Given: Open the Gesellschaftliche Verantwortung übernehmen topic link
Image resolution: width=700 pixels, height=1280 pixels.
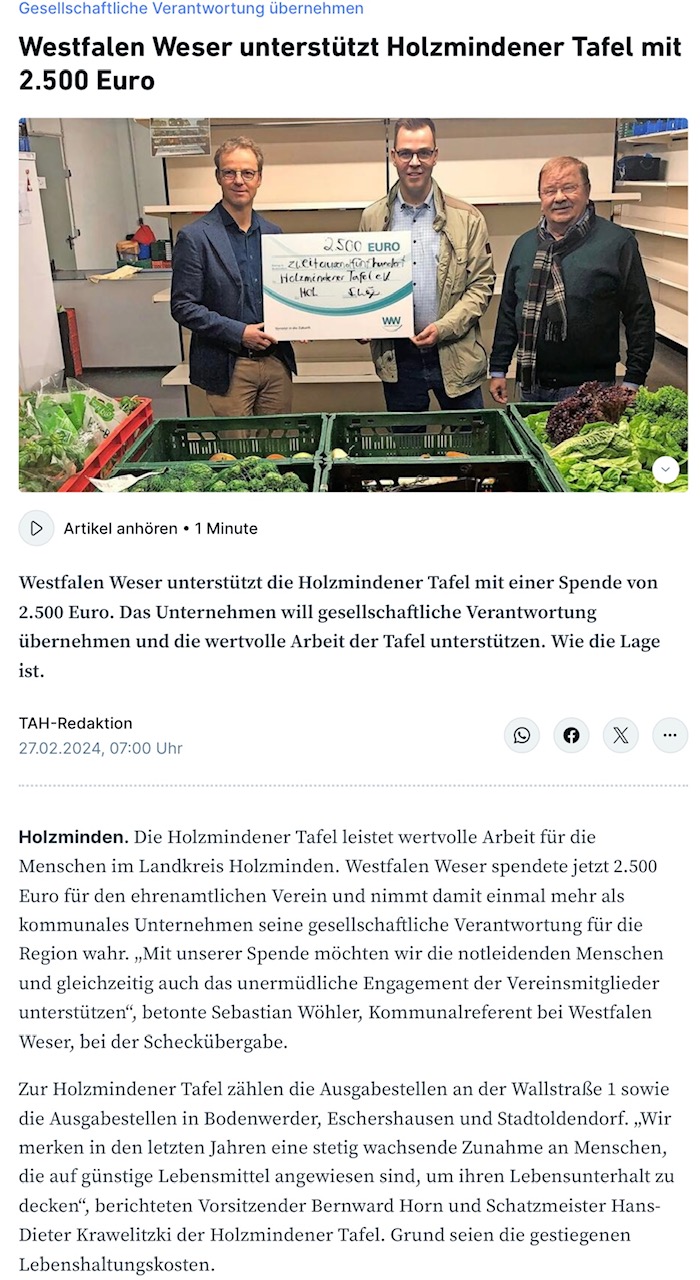Looking at the screenshot, I should click(191, 9).
